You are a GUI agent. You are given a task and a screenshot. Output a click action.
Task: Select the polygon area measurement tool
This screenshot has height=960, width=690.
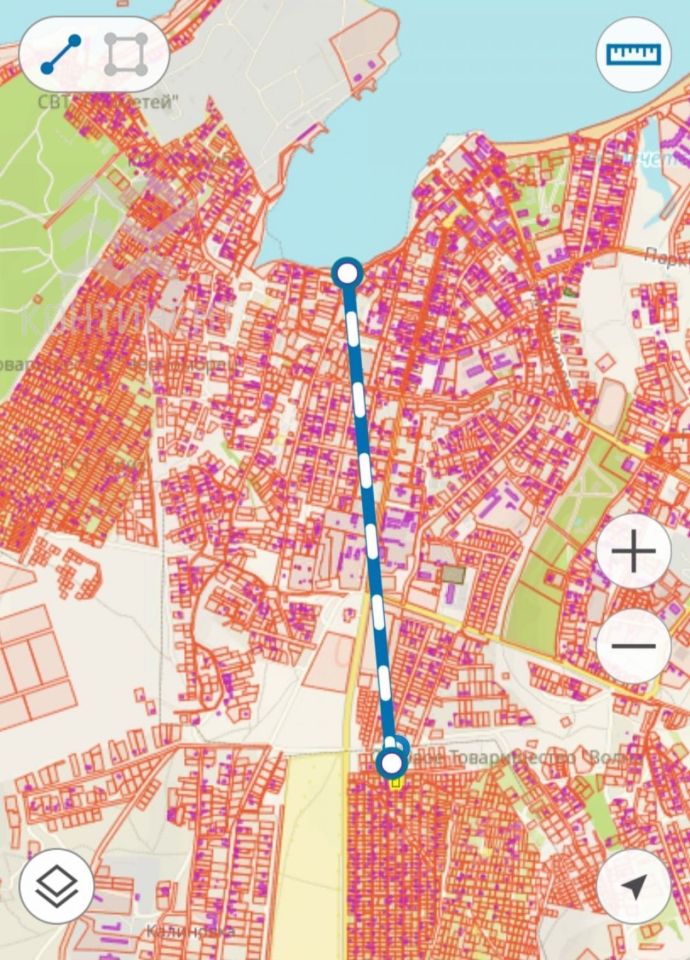tap(127, 55)
